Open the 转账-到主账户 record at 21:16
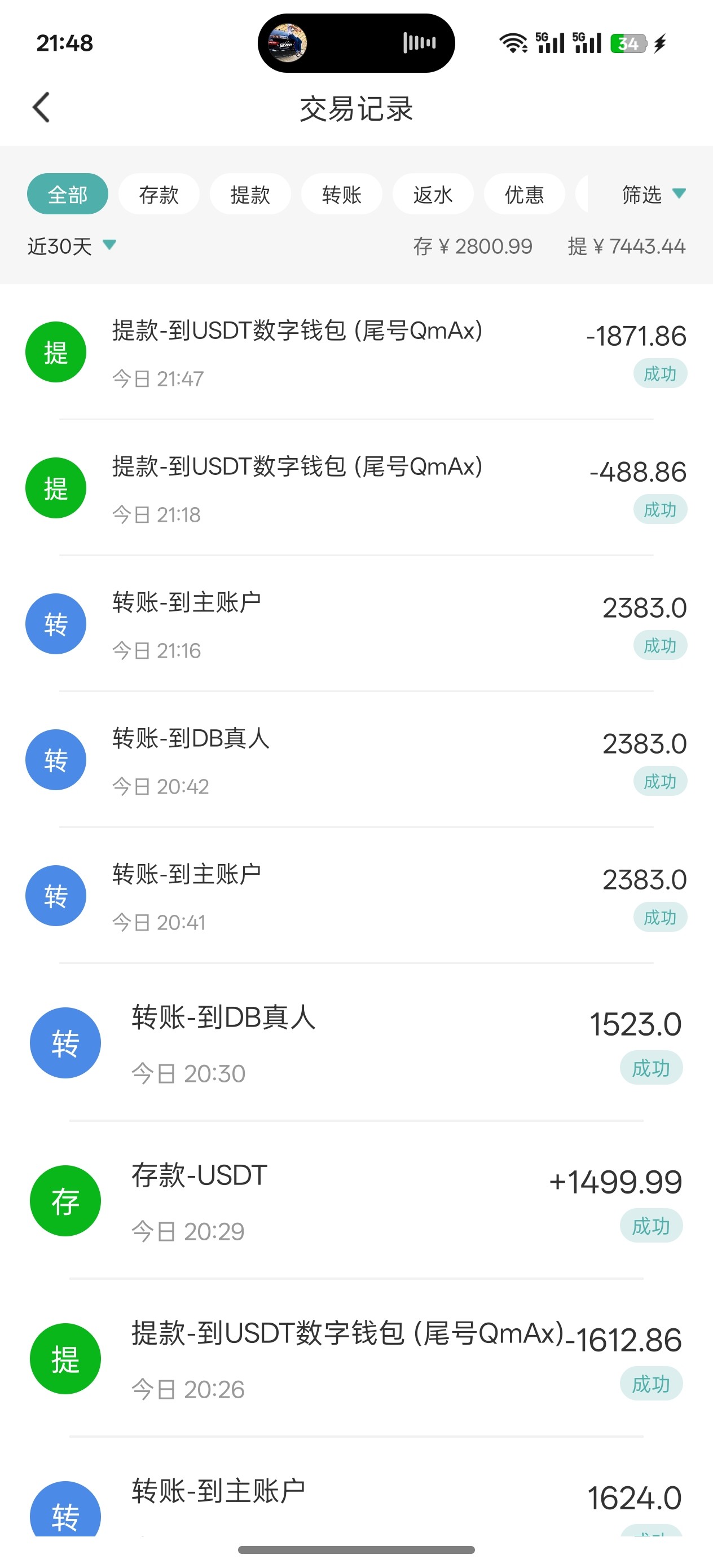Viewport: 713px width, 1568px height. tap(356, 624)
